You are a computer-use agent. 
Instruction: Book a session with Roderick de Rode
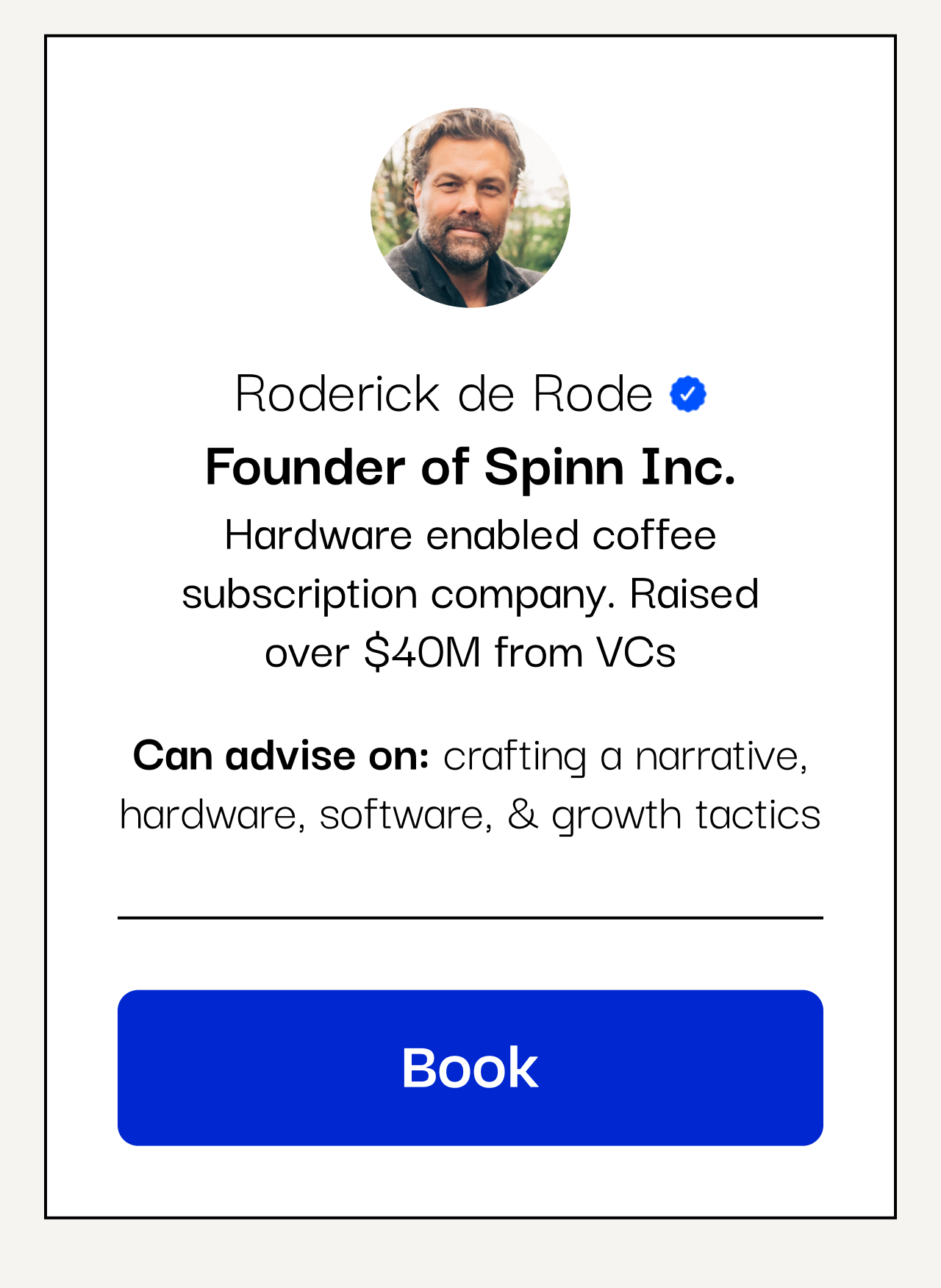coord(470,1067)
